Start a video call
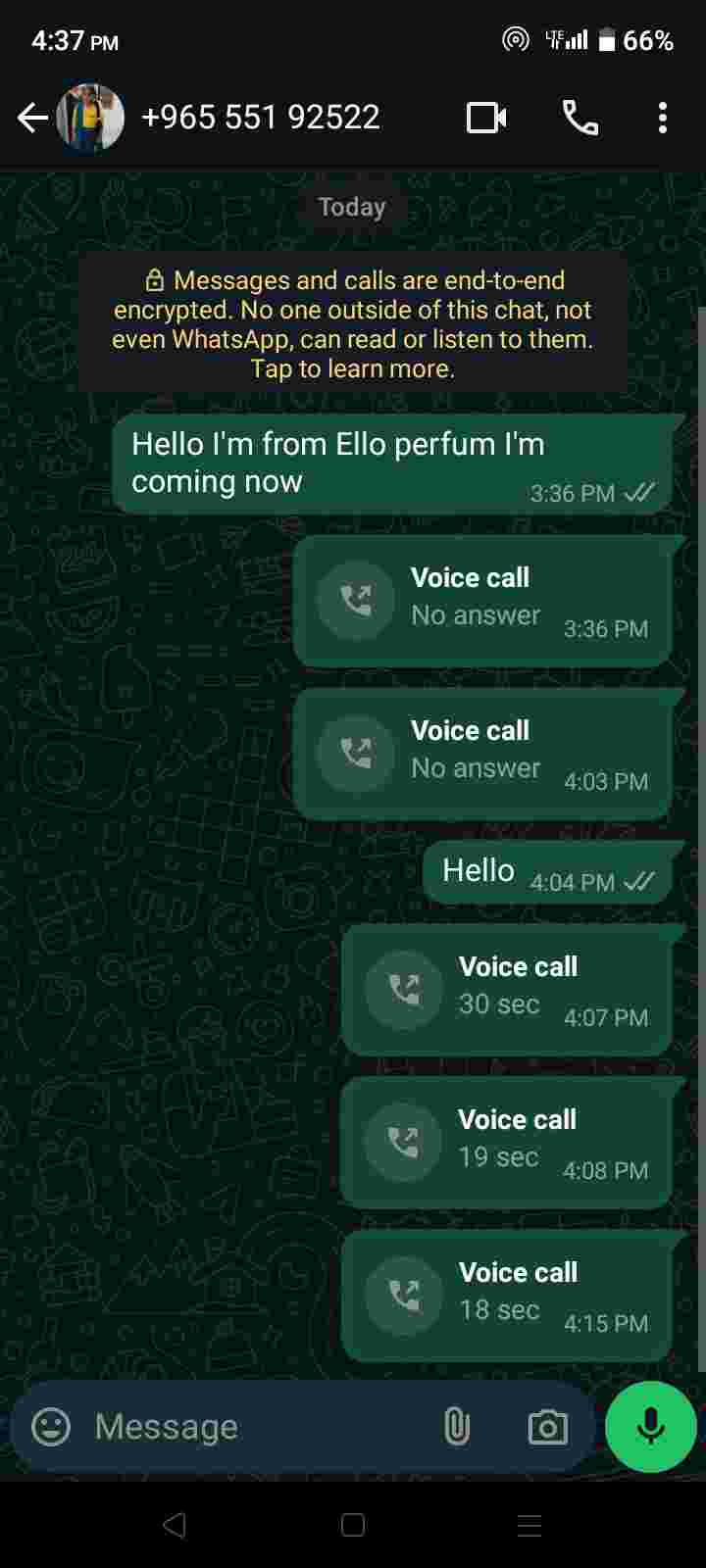The width and height of the screenshot is (706, 1568). [486, 119]
